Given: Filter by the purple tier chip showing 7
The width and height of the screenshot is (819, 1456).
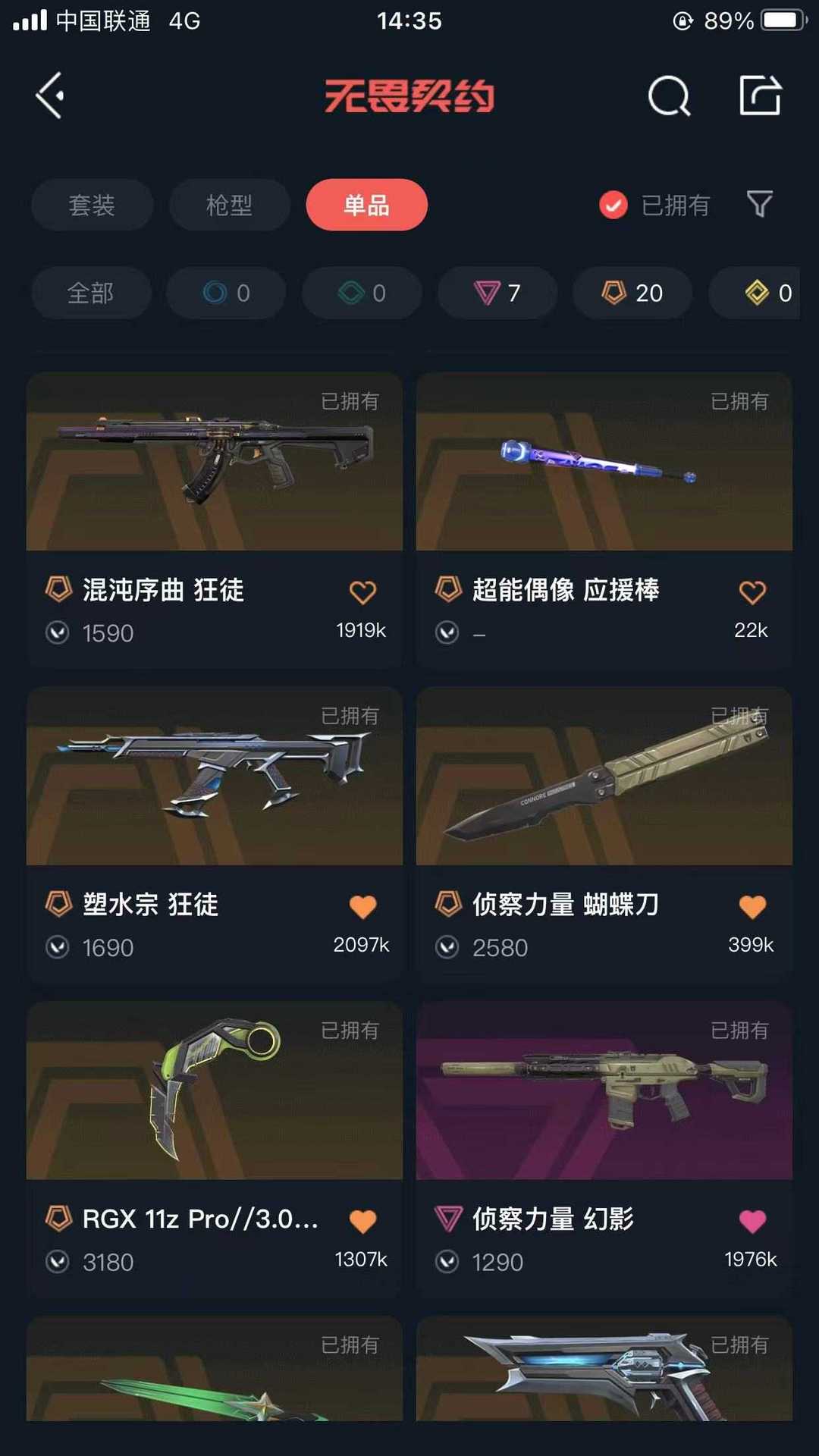Looking at the screenshot, I should (x=497, y=293).
